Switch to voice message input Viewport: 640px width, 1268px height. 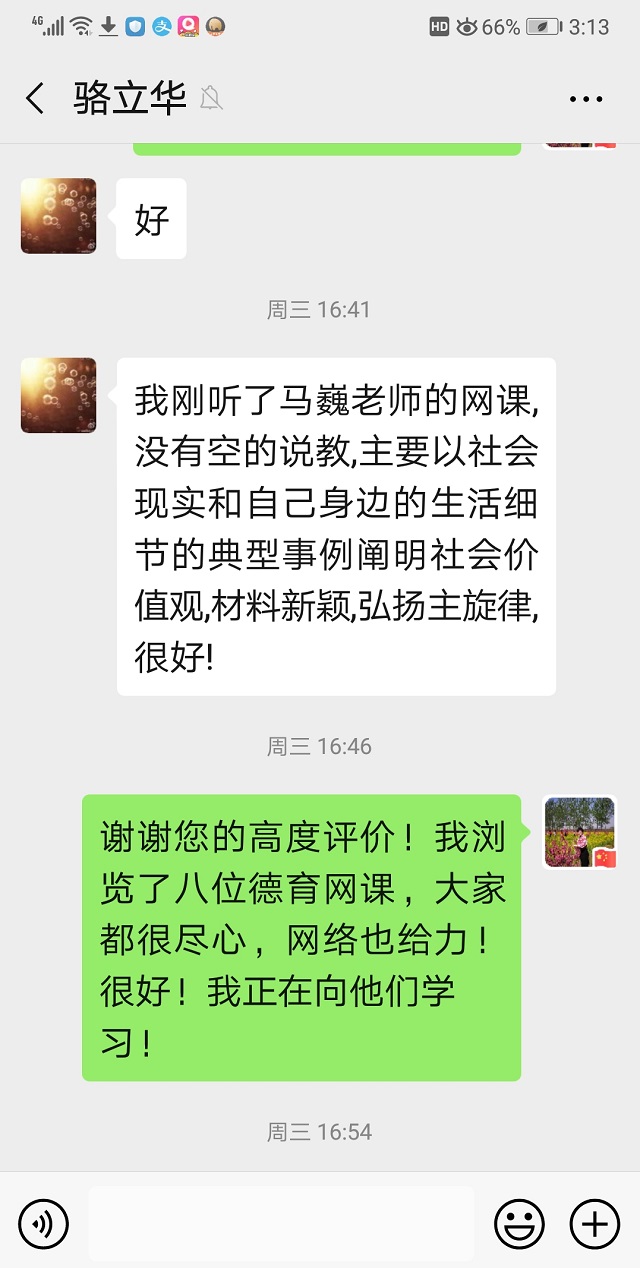pos(44,1222)
